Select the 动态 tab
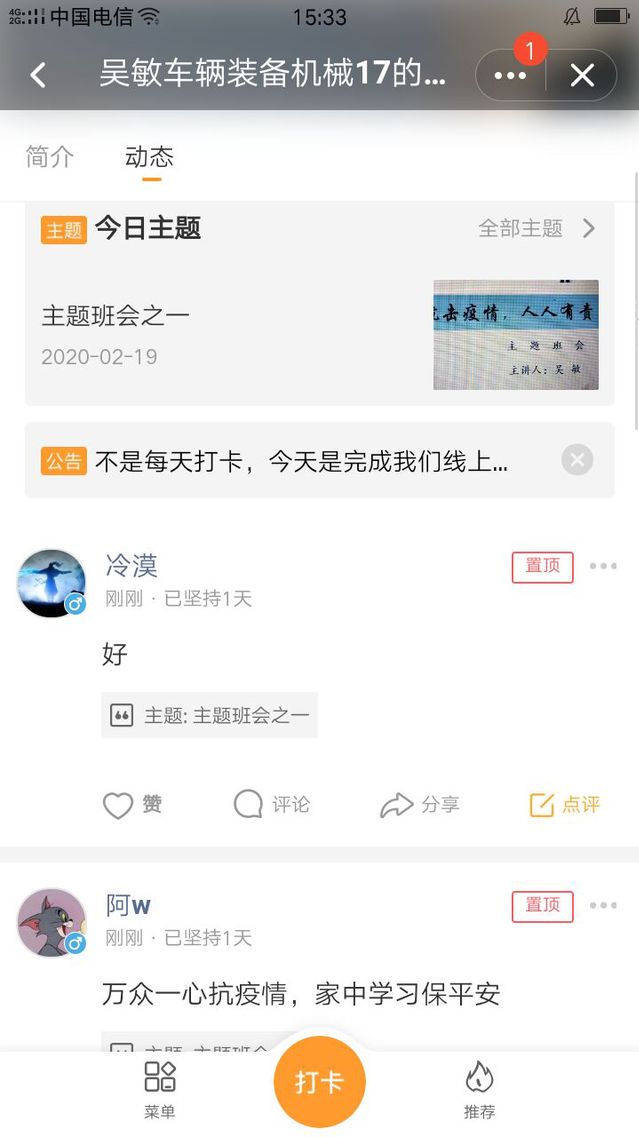Viewport: 639px width, 1137px height. pyautogui.click(x=150, y=157)
